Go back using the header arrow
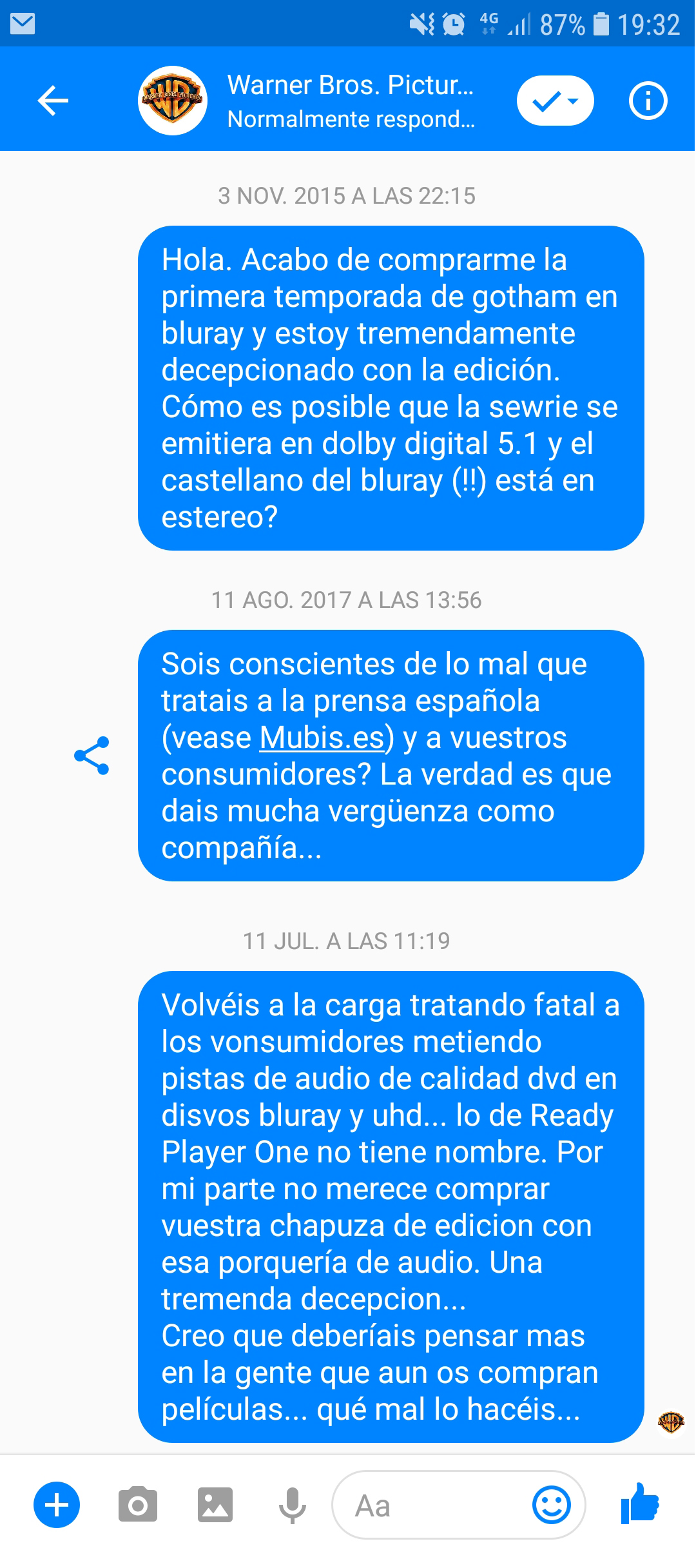This screenshot has height=1568, width=696. (53, 101)
